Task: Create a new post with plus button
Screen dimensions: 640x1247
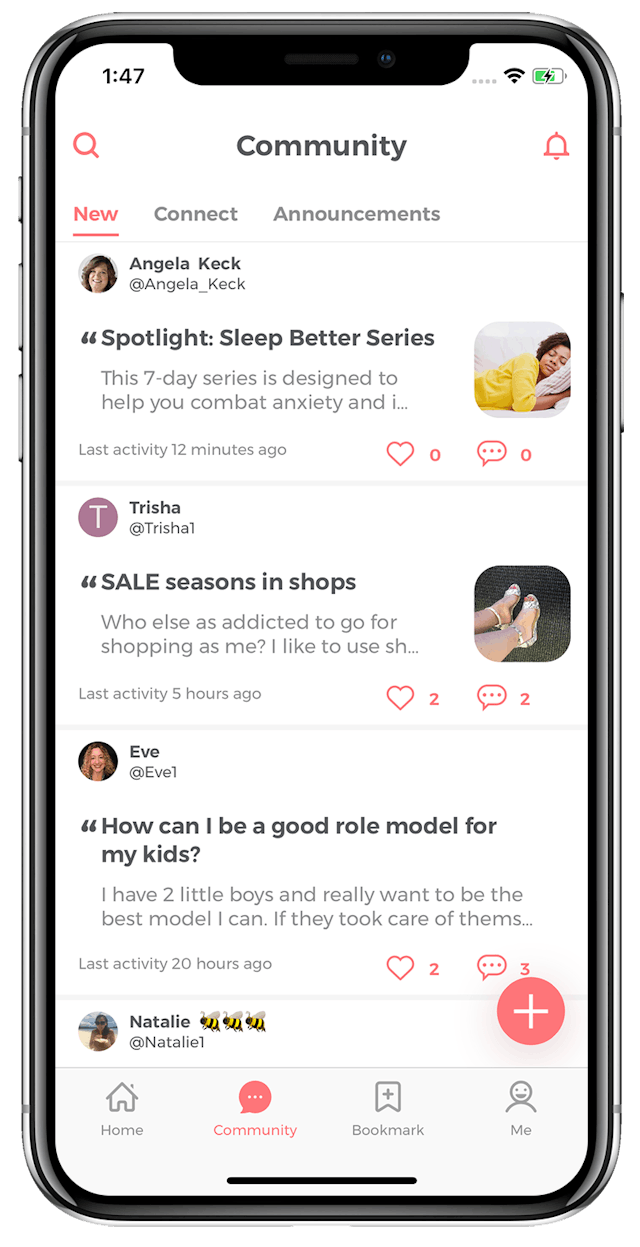Action: click(x=531, y=1012)
